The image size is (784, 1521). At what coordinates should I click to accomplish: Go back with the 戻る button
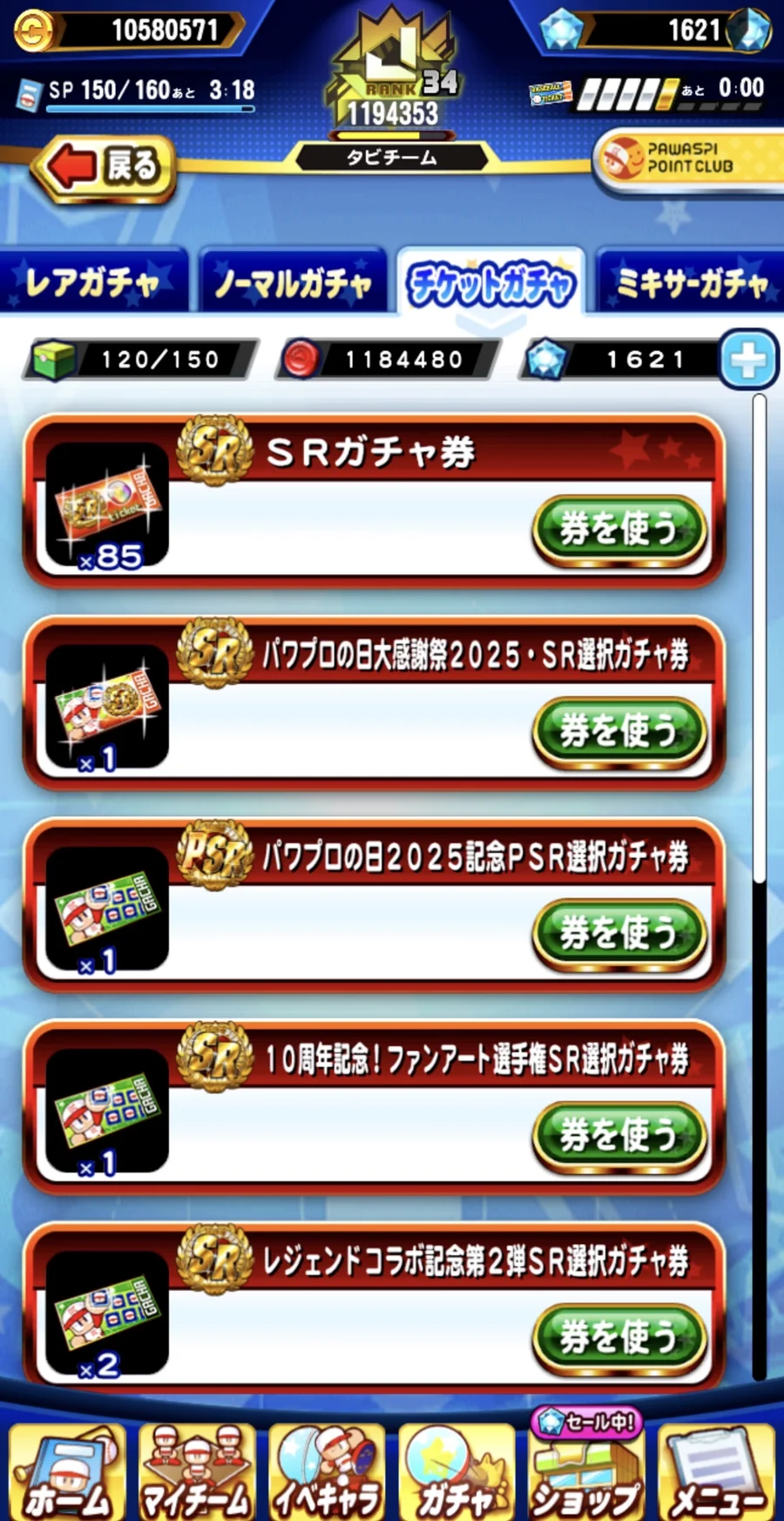click(104, 166)
